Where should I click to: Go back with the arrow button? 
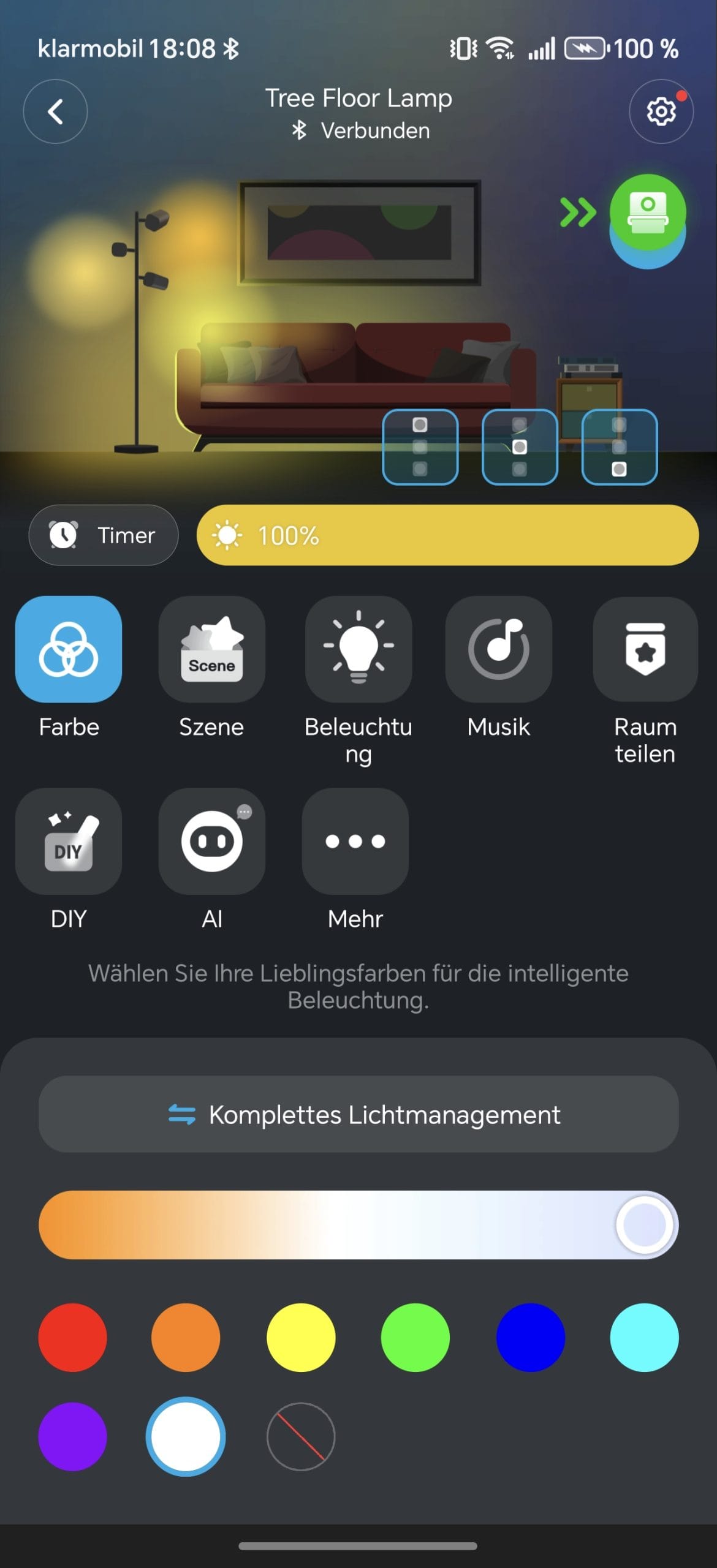tap(55, 111)
